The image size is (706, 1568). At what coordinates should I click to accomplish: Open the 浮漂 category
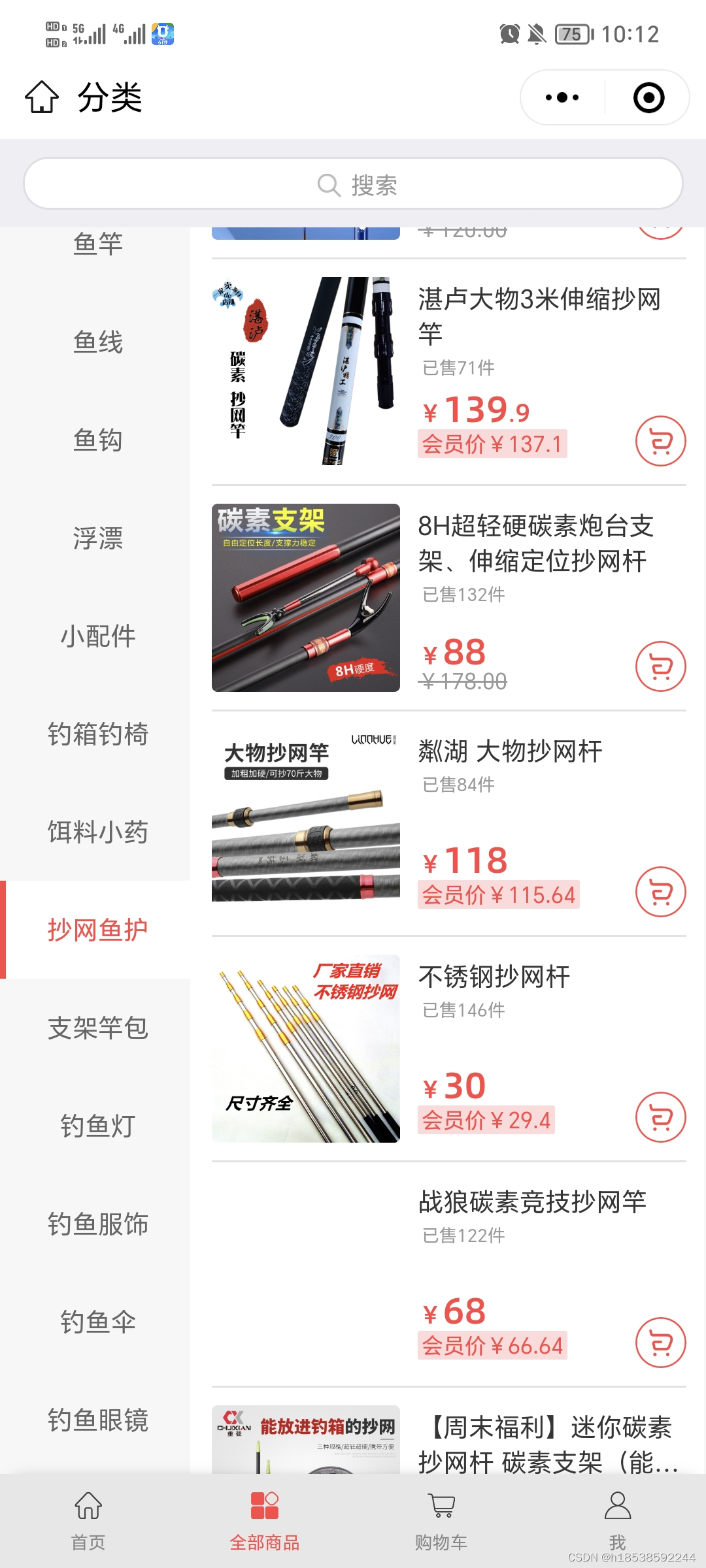point(97,538)
